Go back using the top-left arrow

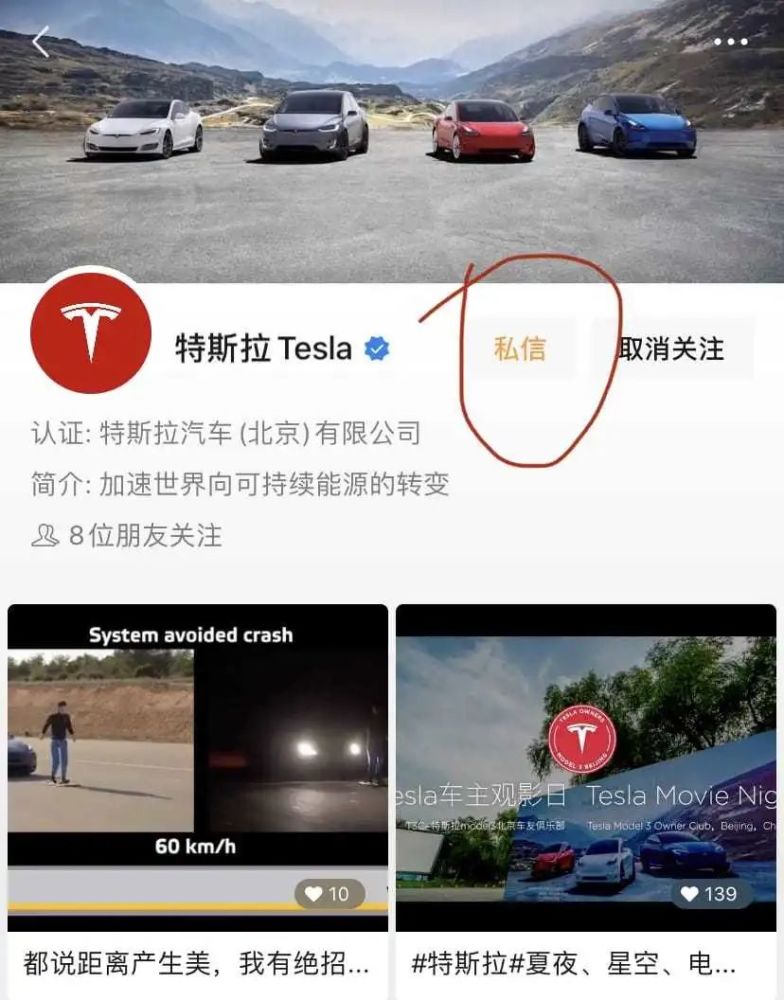[x=41, y=43]
